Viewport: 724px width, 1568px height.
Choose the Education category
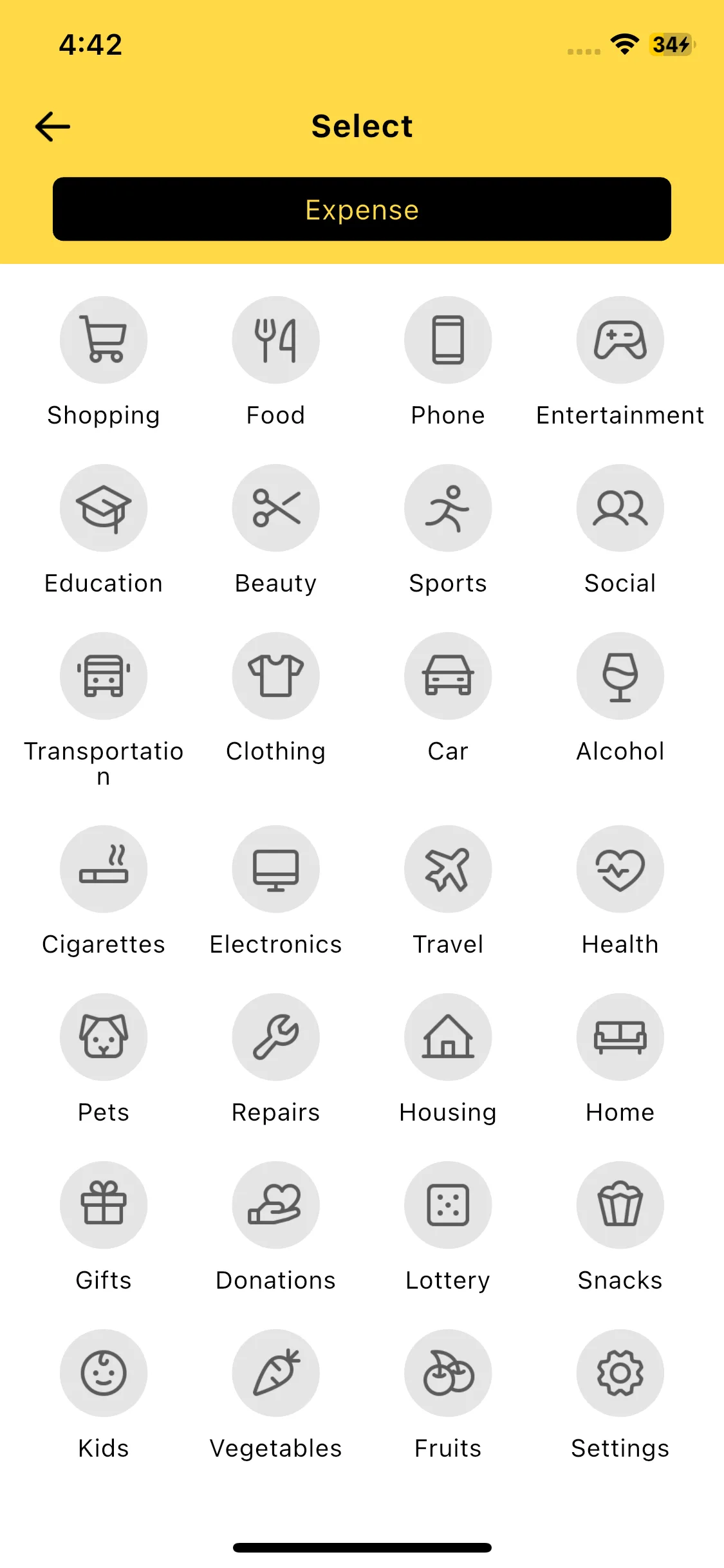(104, 508)
